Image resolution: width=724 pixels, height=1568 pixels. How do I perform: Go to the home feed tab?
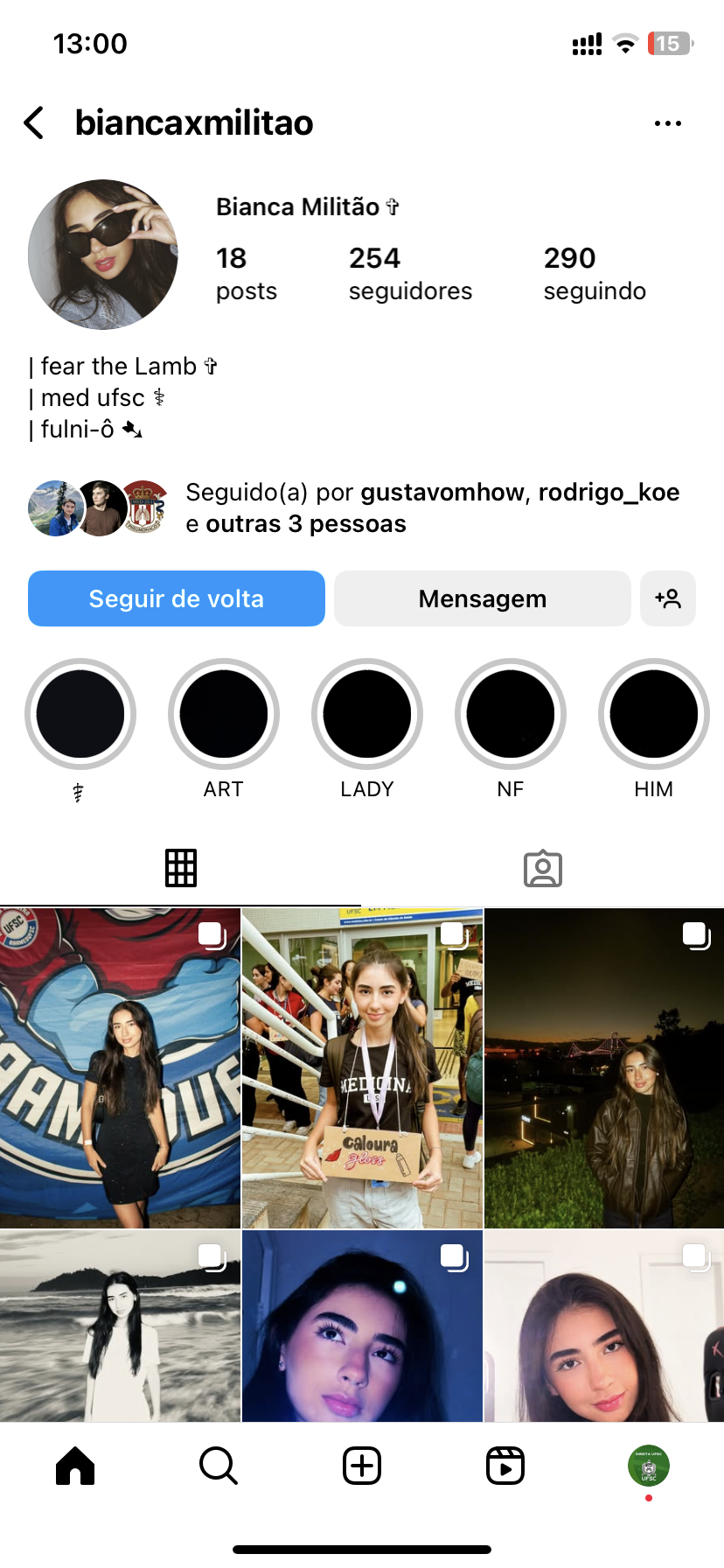75,1466
